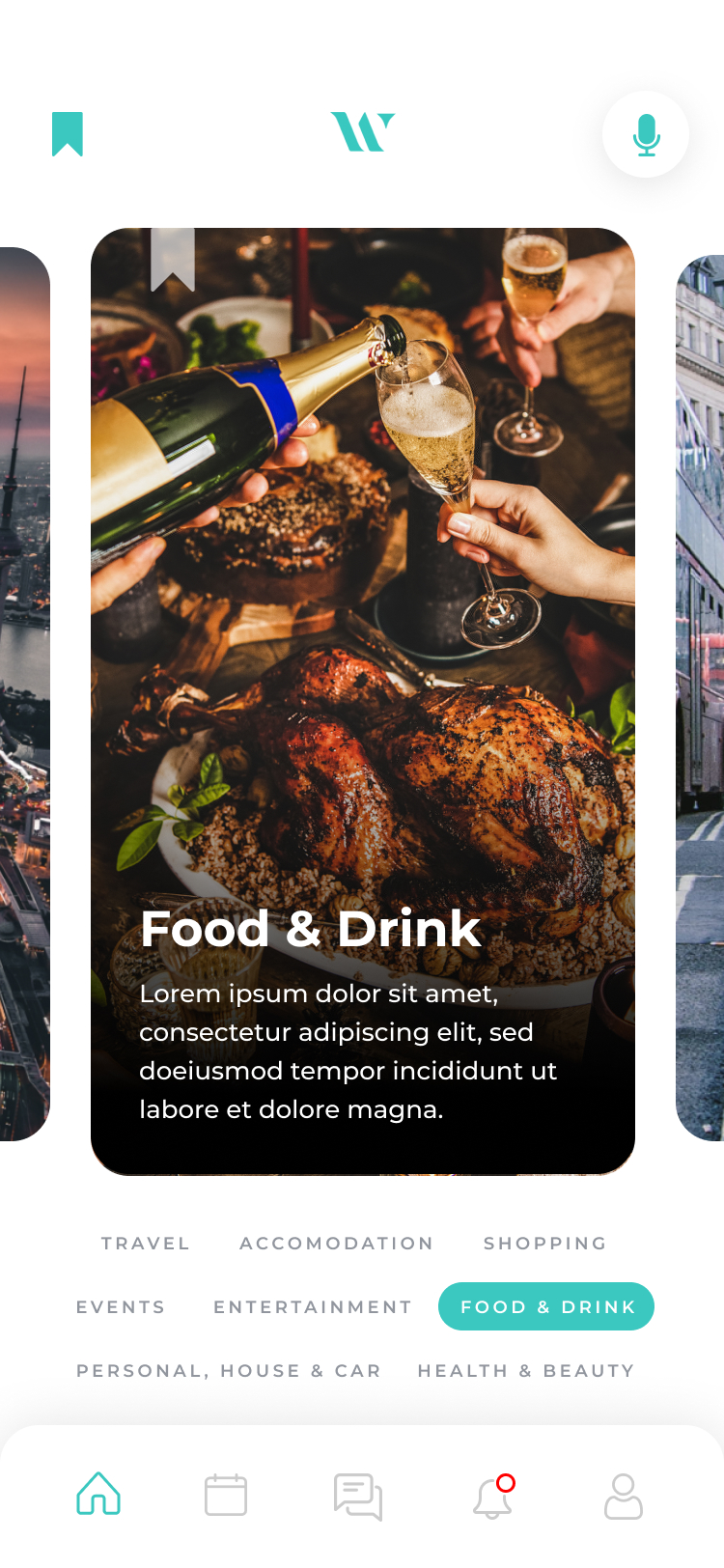Tap the Food & Drink chip
This screenshot has height=1568, width=724.
[x=546, y=1306]
